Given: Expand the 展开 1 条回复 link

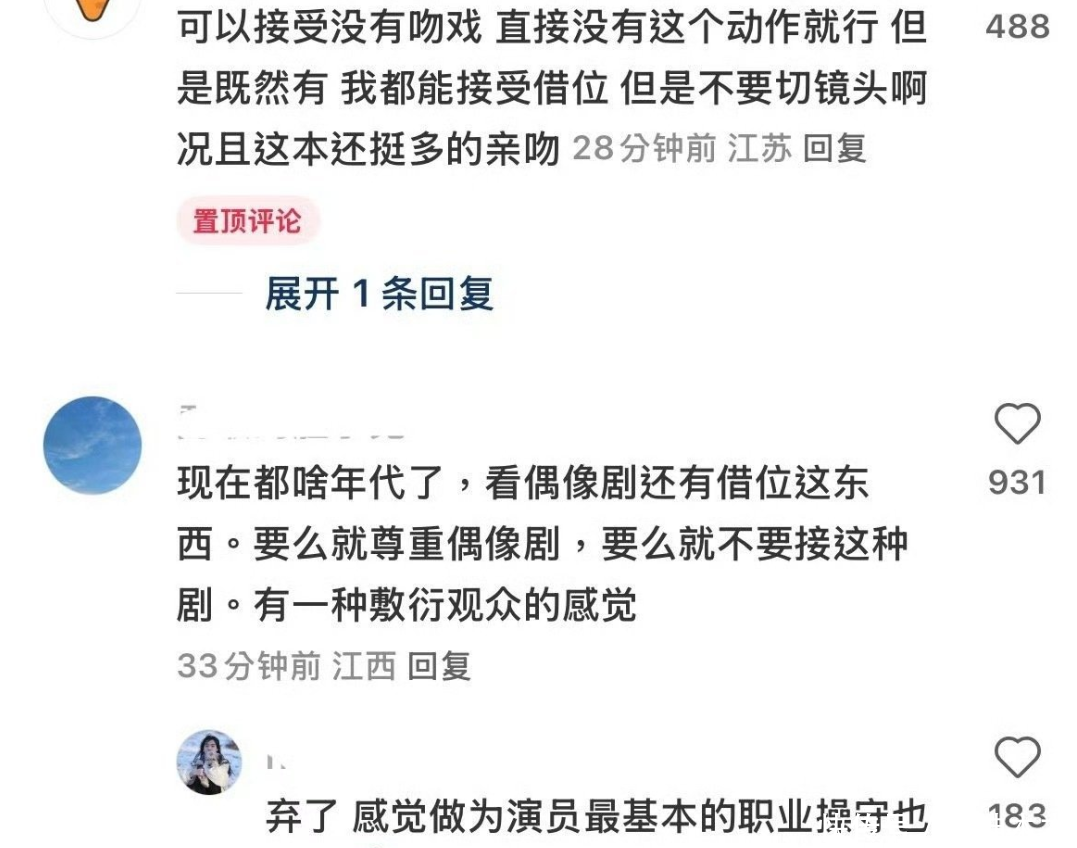Looking at the screenshot, I should pyautogui.click(x=379, y=293).
